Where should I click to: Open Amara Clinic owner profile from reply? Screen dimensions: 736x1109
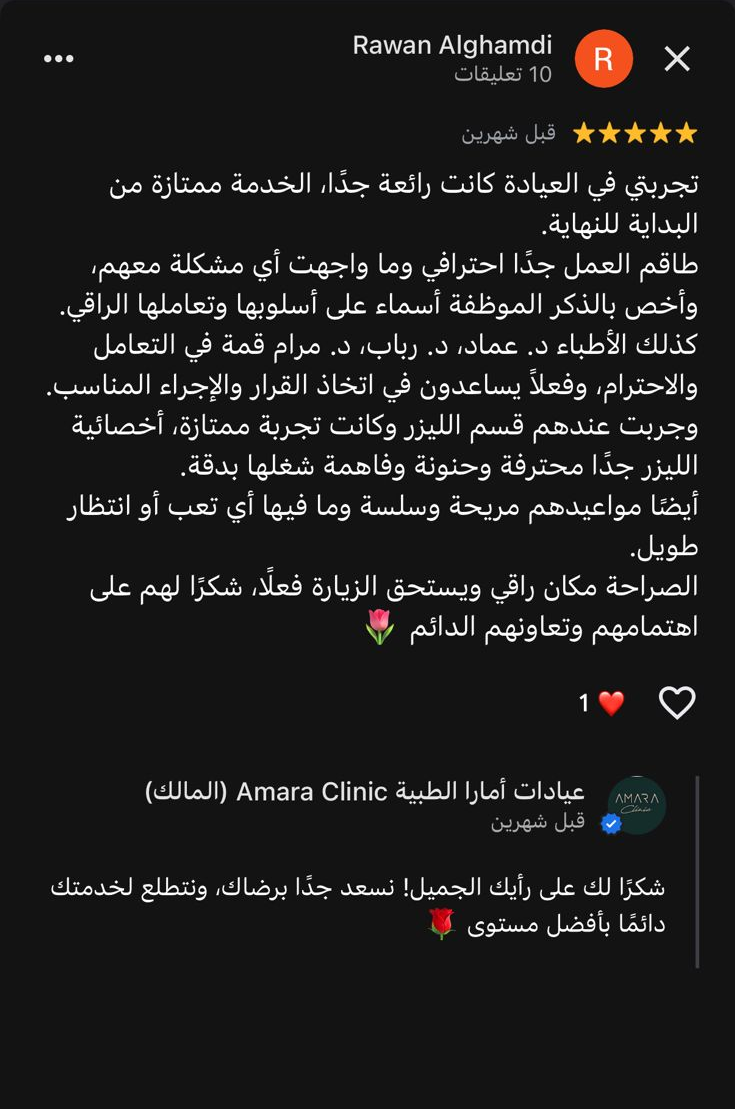(637, 805)
